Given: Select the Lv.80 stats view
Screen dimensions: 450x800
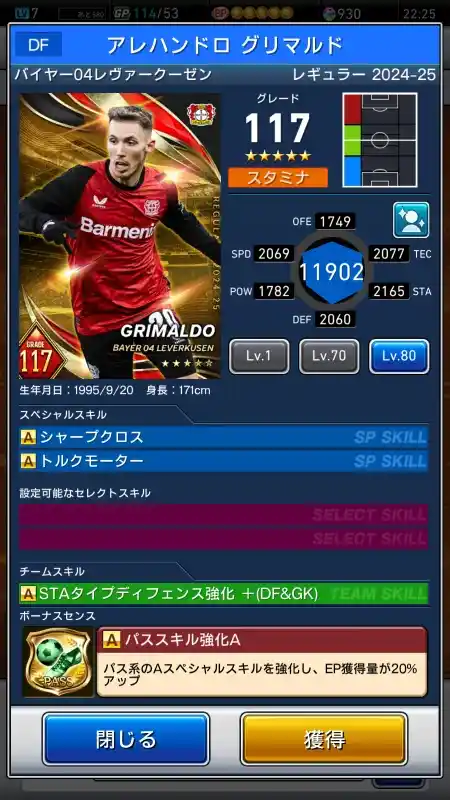Looking at the screenshot, I should [x=399, y=356].
